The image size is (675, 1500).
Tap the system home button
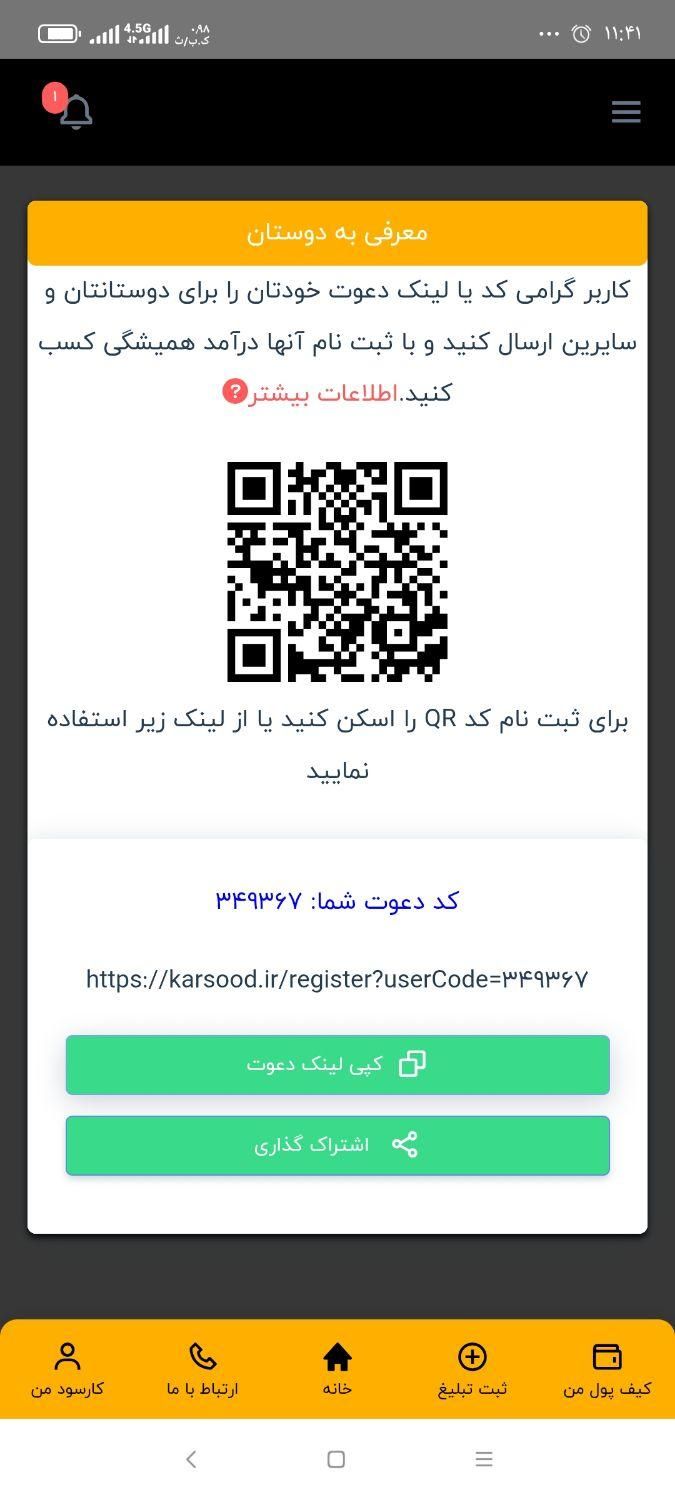pyautogui.click(x=337, y=1460)
